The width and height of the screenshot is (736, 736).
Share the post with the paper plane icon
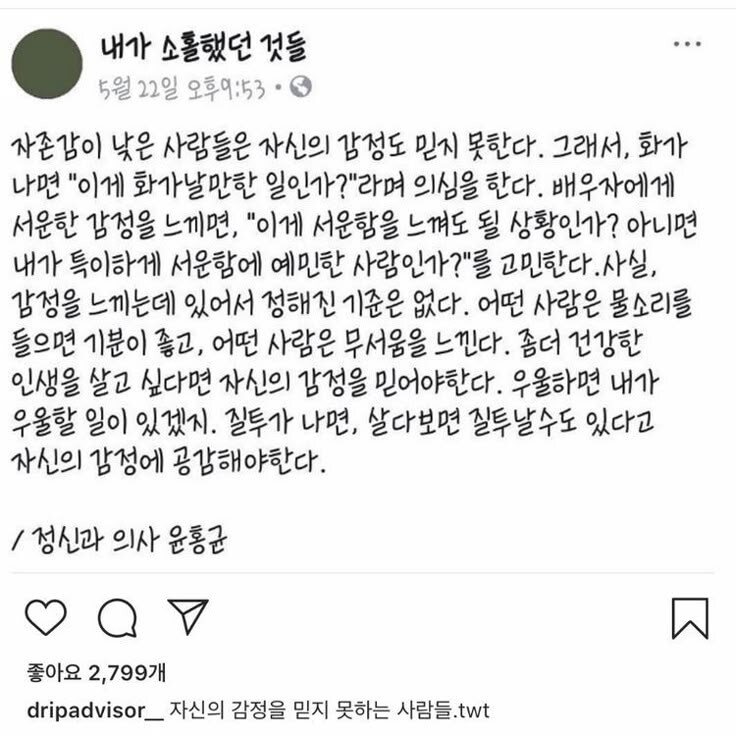tap(188, 617)
